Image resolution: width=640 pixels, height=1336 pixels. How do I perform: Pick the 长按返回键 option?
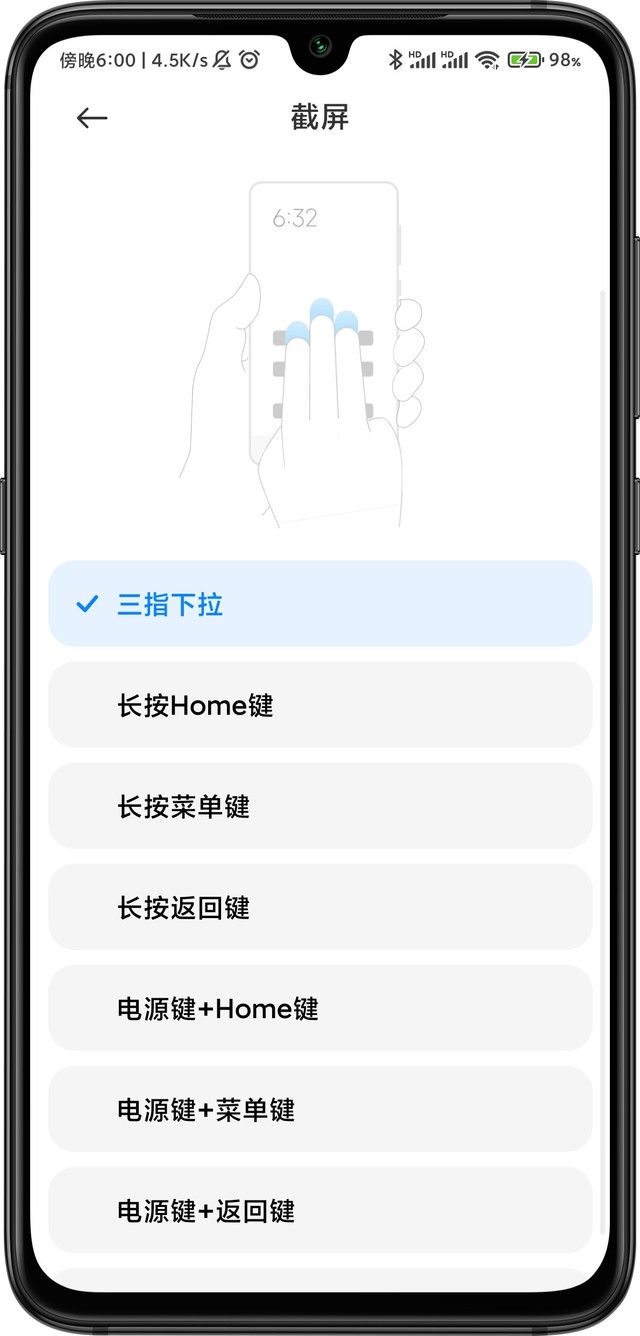320,907
